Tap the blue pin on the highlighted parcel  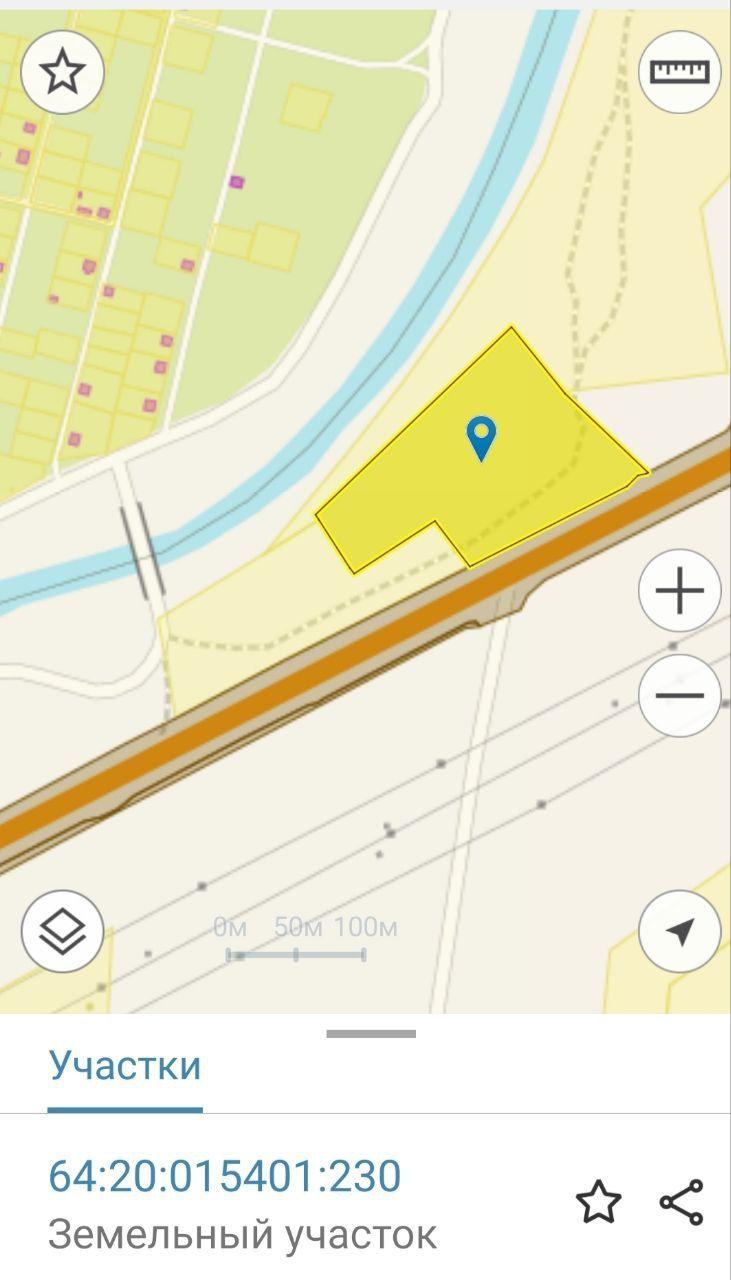coord(482,439)
